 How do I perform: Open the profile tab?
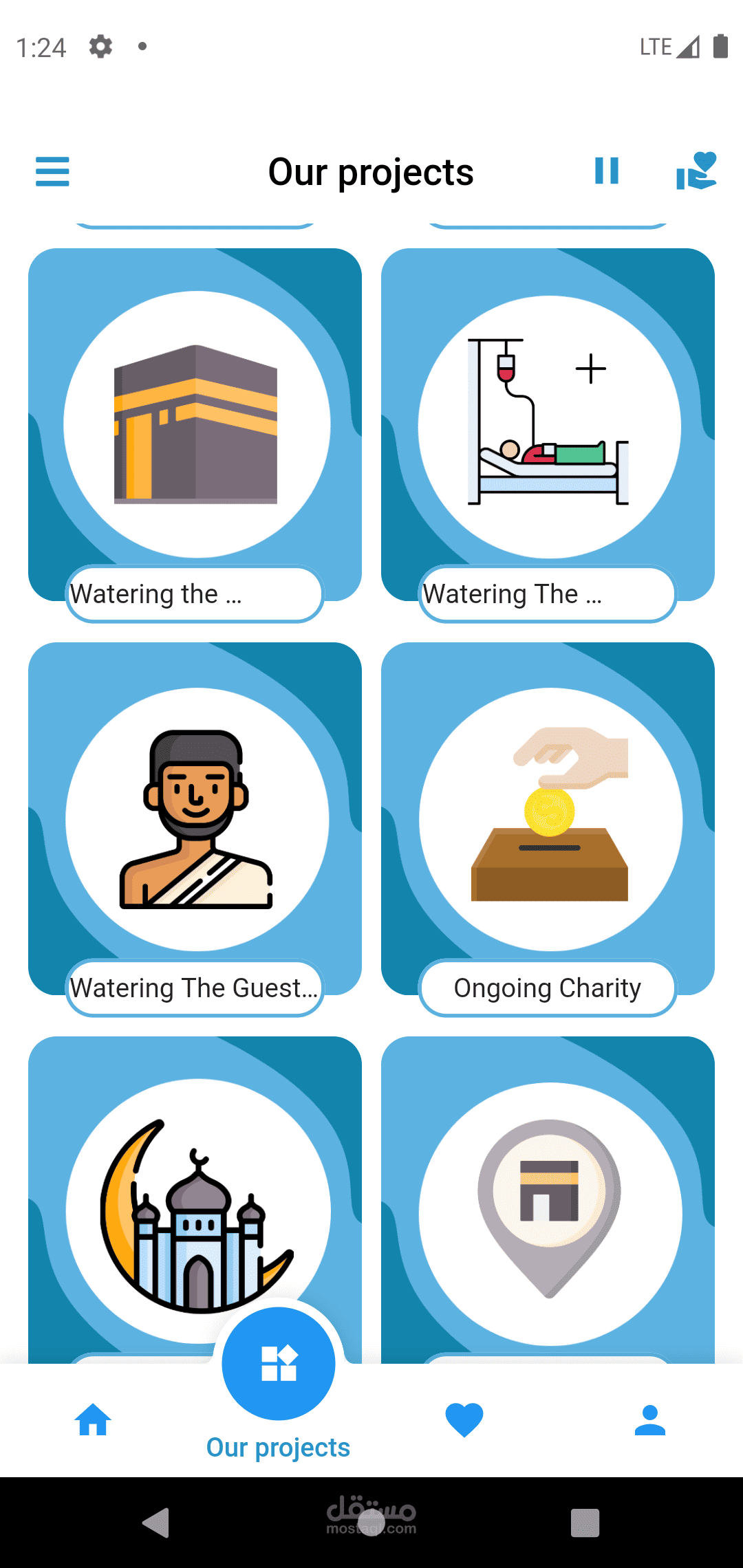[x=650, y=1420]
